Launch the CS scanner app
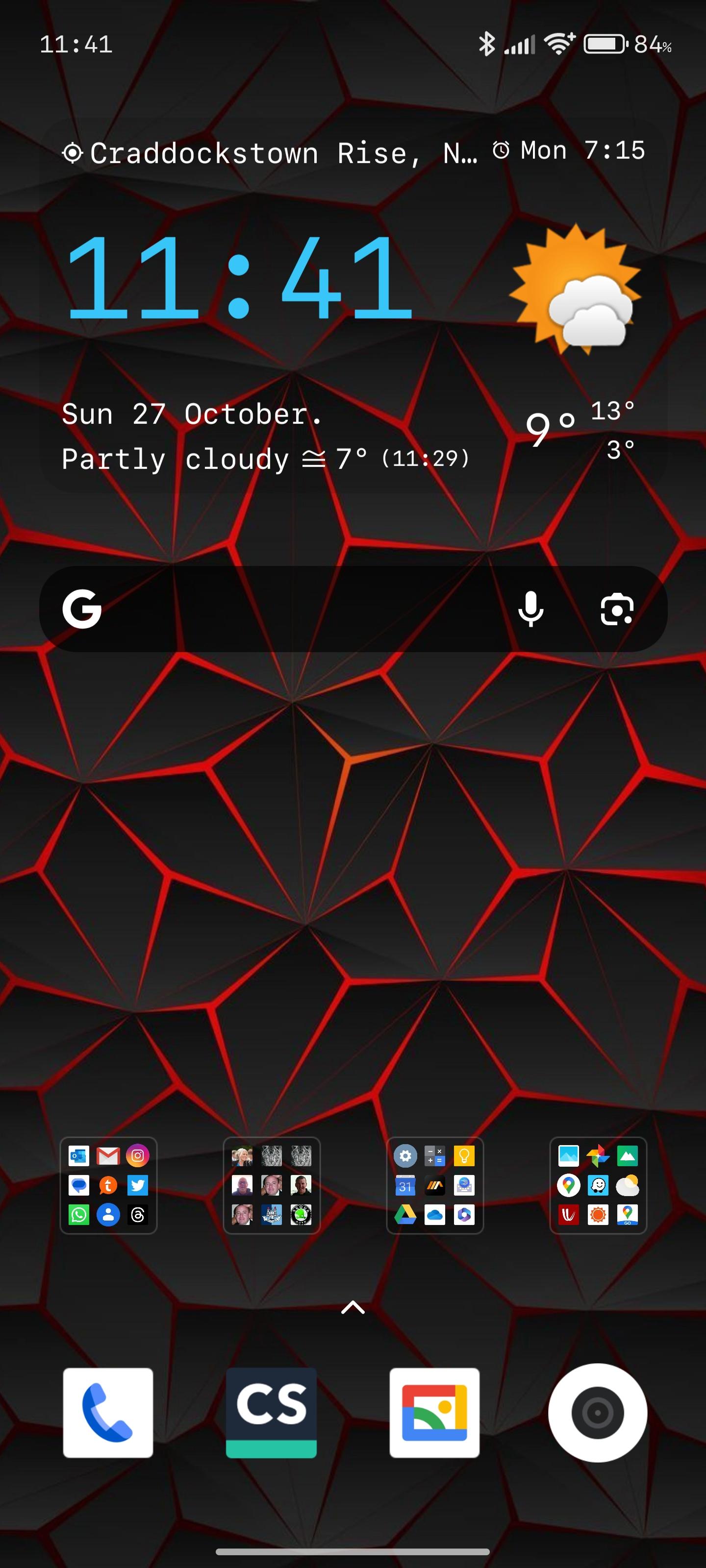Screen dimensions: 706x1568 coord(271,1412)
